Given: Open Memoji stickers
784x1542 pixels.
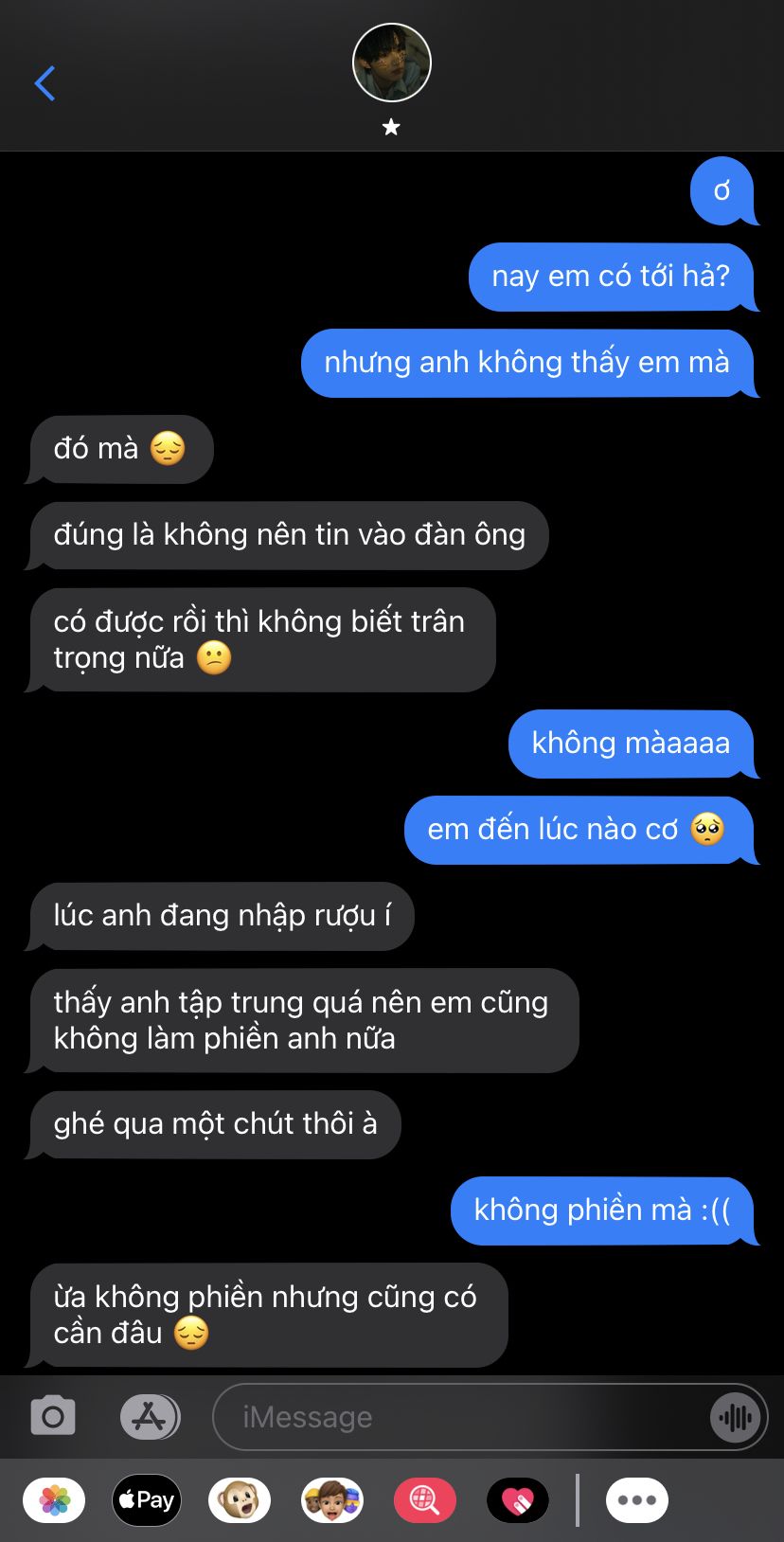Looking at the screenshot, I should (x=332, y=1500).
